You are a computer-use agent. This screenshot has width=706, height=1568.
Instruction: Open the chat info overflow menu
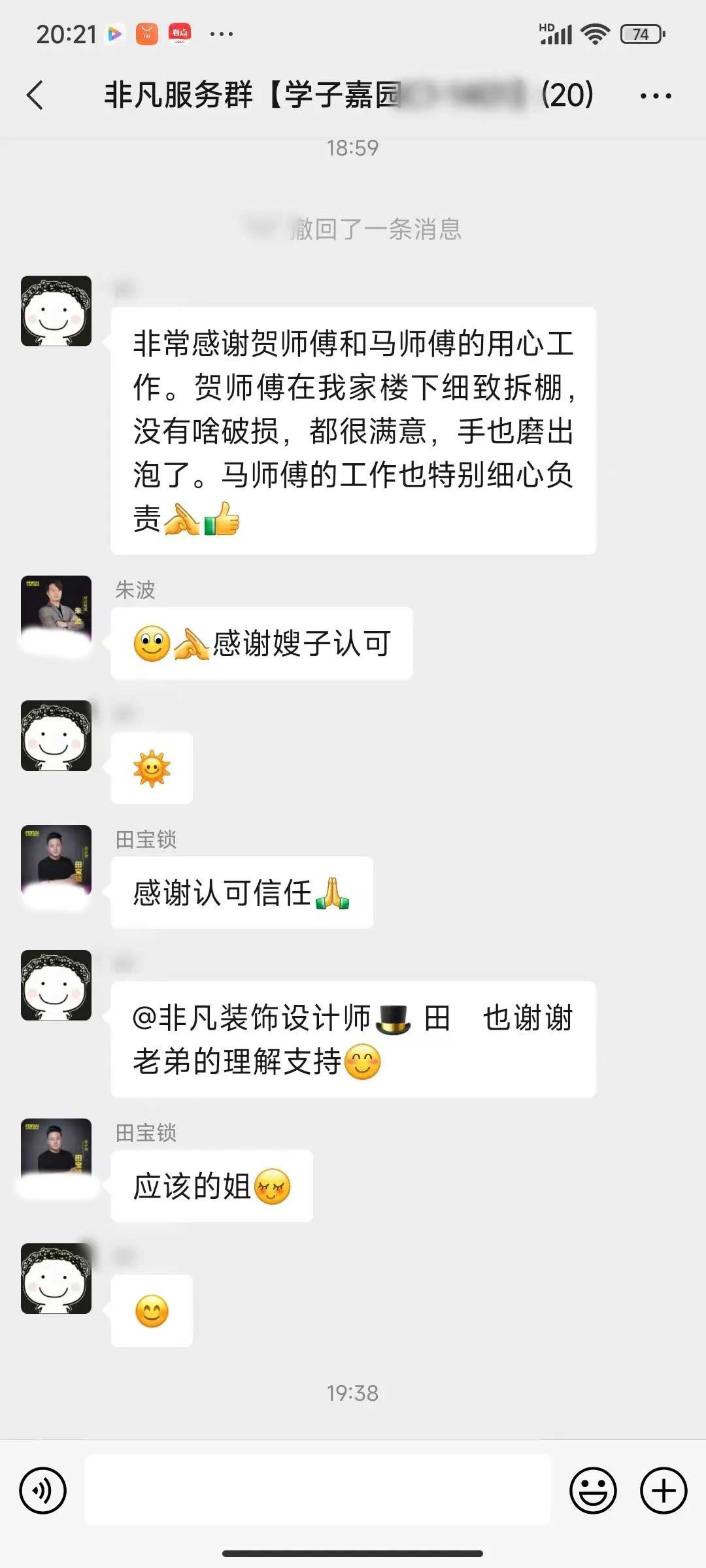coord(656,96)
